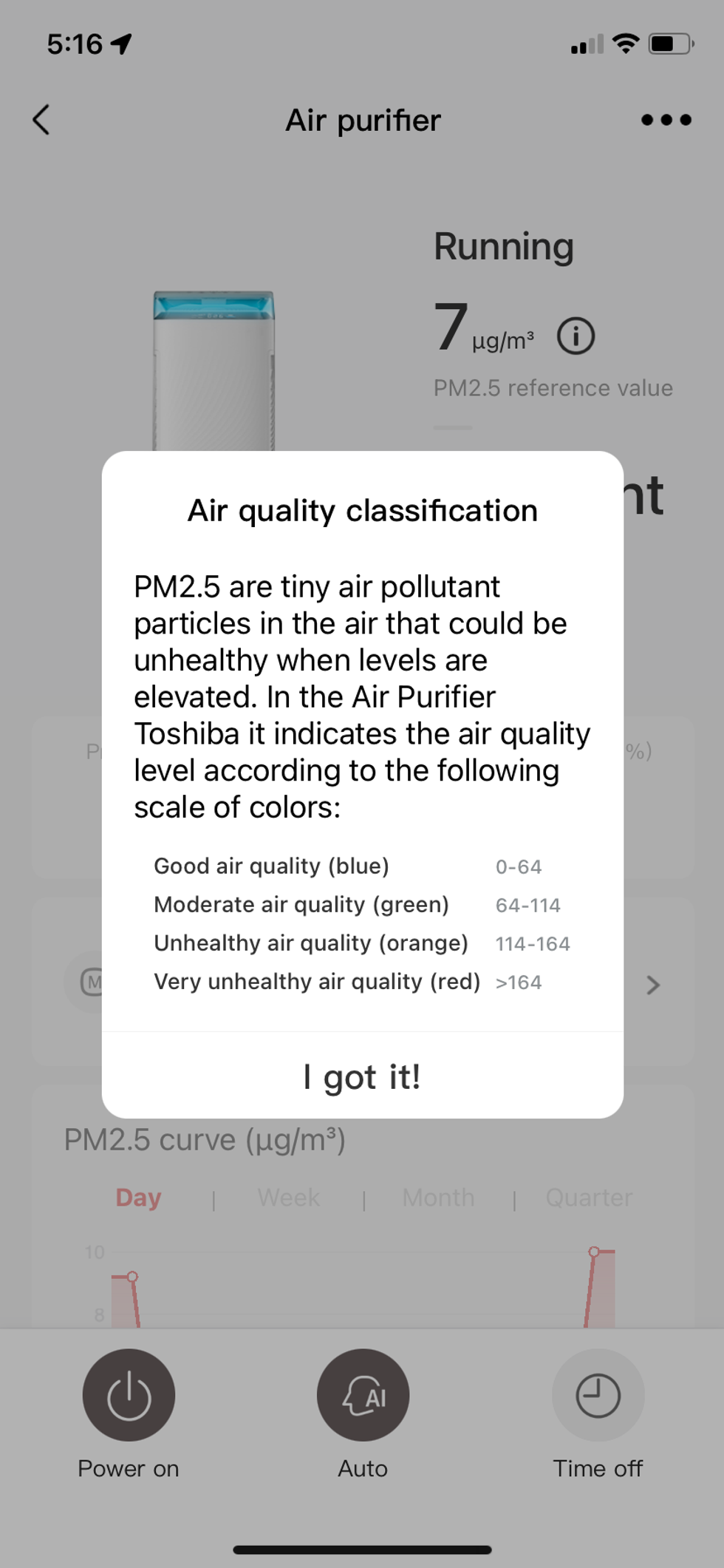The width and height of the screenshot is (724, 1568).
Task: Dismiss the dialog with I got it!
Action: pyautogui.click(x=362, y=1076)
